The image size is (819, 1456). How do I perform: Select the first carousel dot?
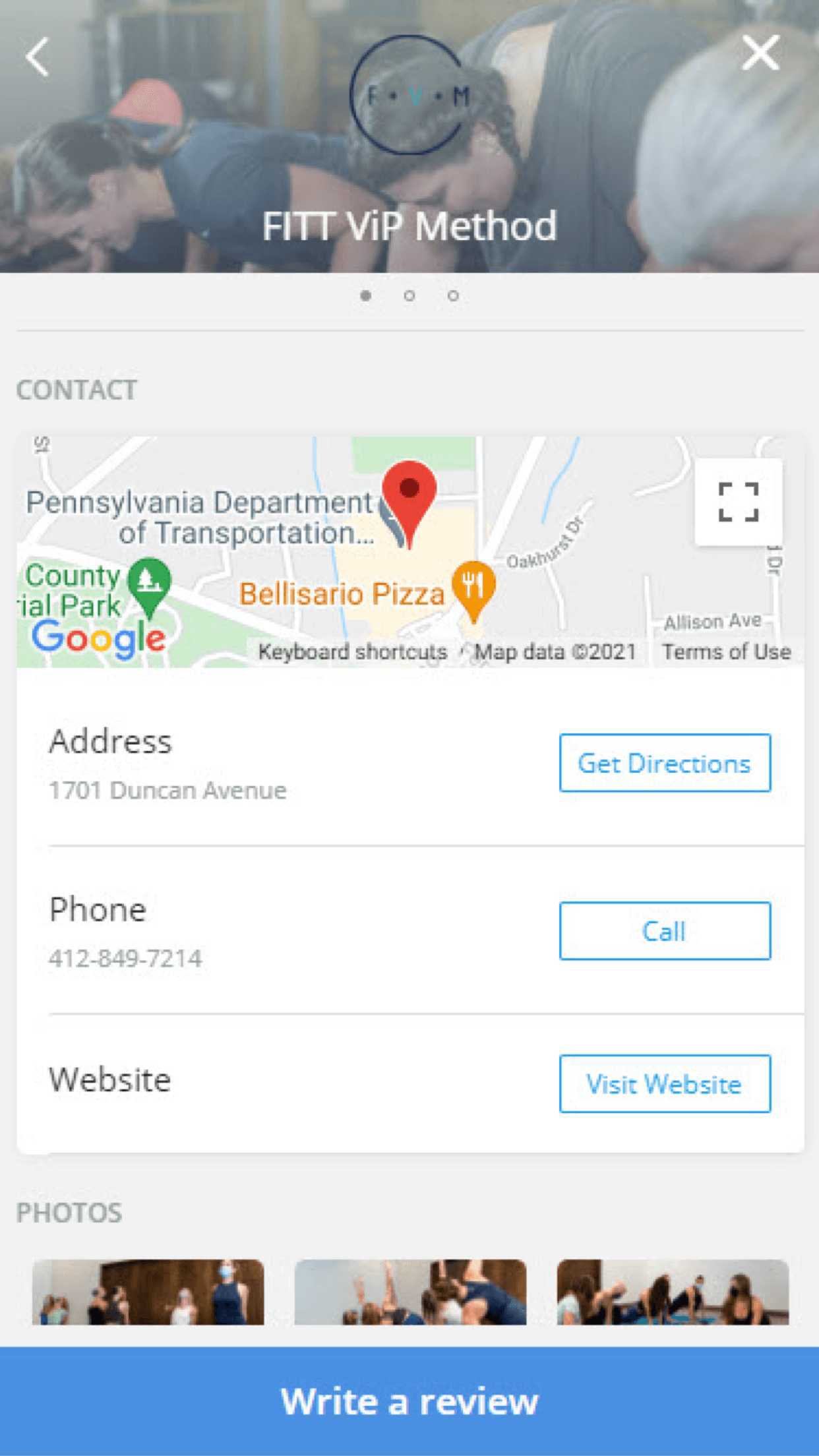pyautogui.click(x=365, y=297)
